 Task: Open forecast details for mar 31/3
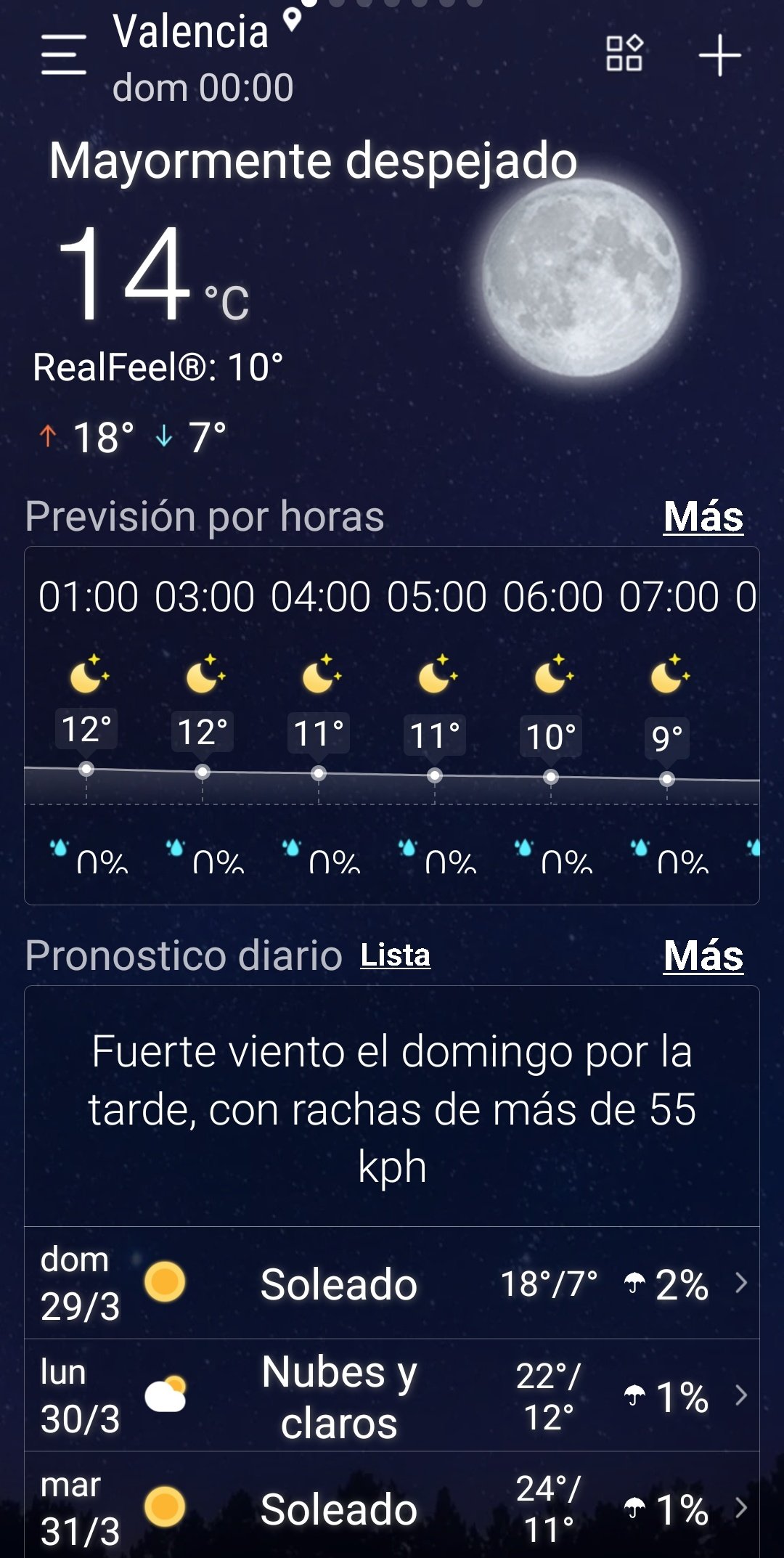pos(392,1507)
